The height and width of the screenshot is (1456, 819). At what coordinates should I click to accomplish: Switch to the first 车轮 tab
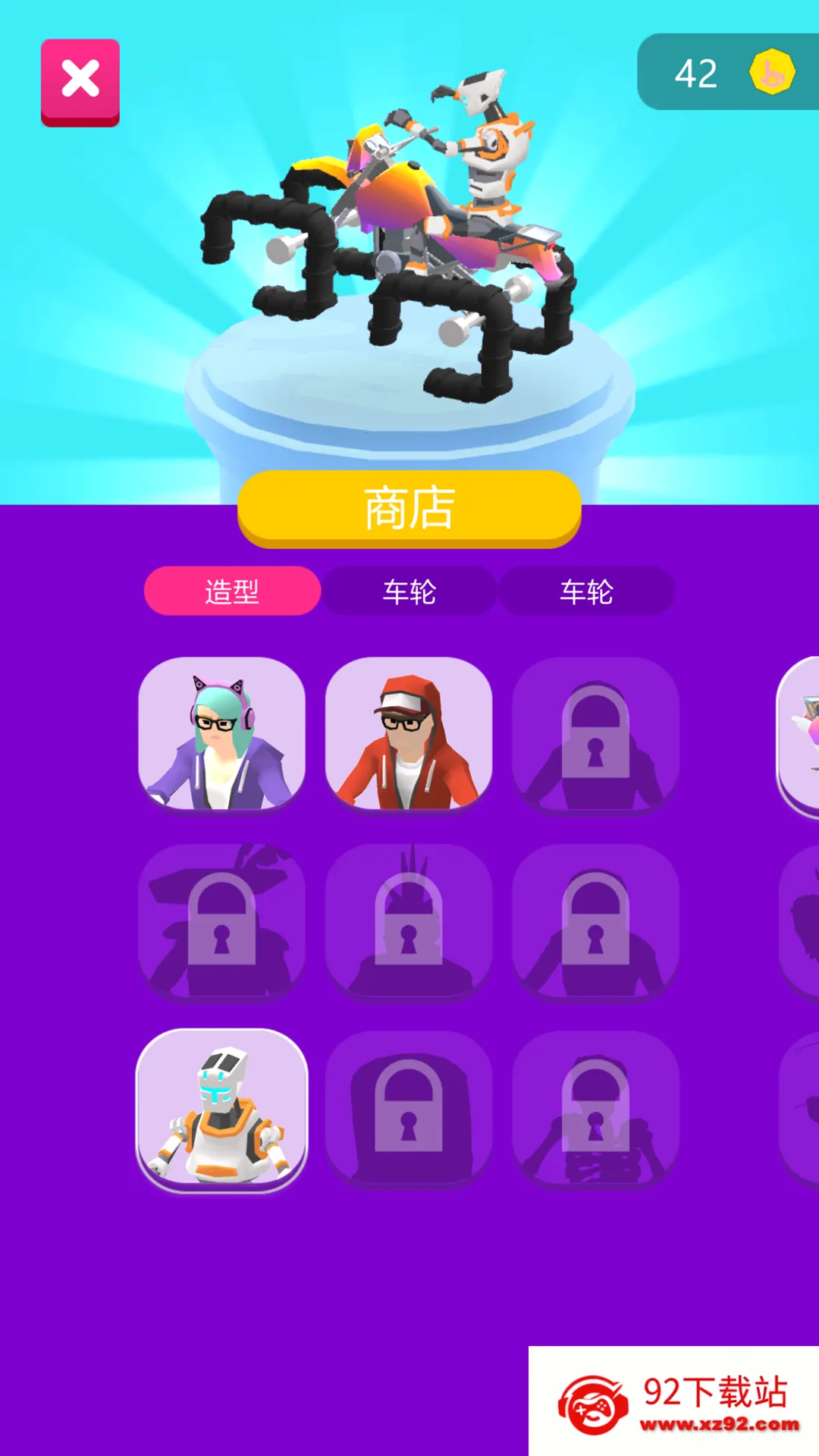click(x=409, y=592)
